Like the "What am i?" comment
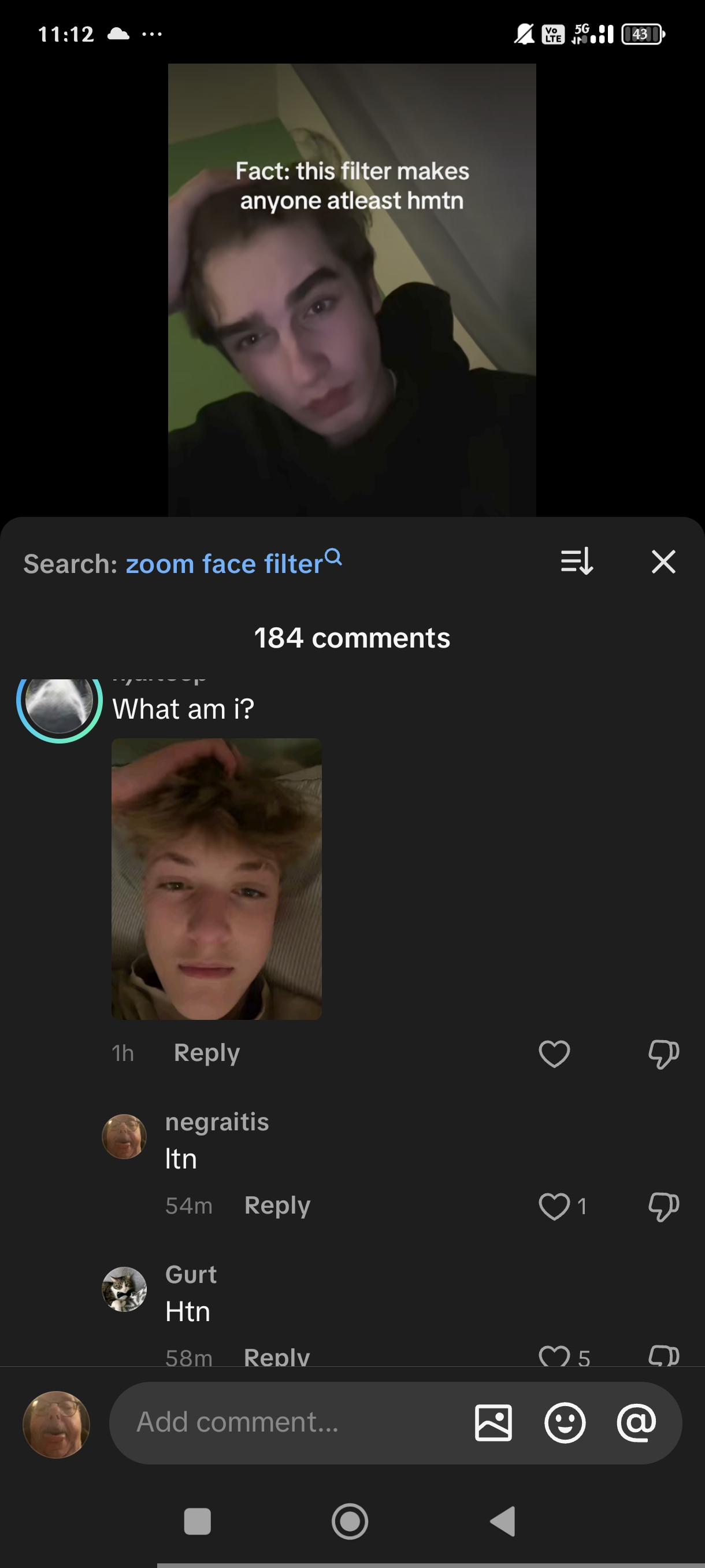The width and height of the screenshot is (705, 1568). coord(554,1053)
